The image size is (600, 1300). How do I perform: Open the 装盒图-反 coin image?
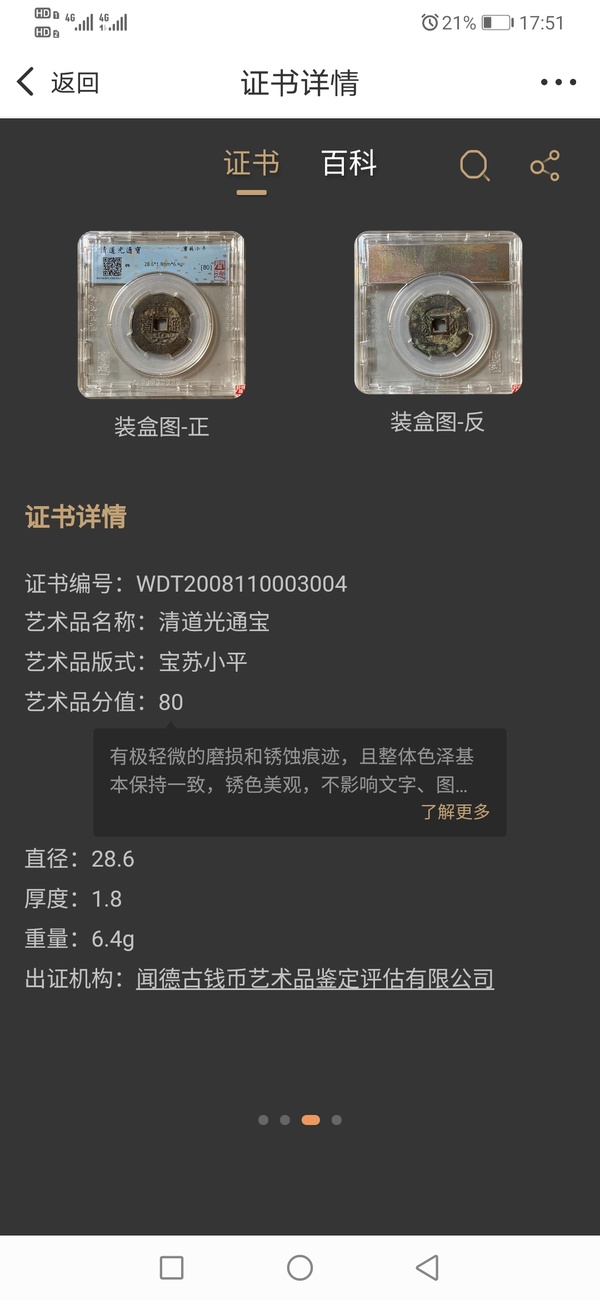tap(438, 312)
